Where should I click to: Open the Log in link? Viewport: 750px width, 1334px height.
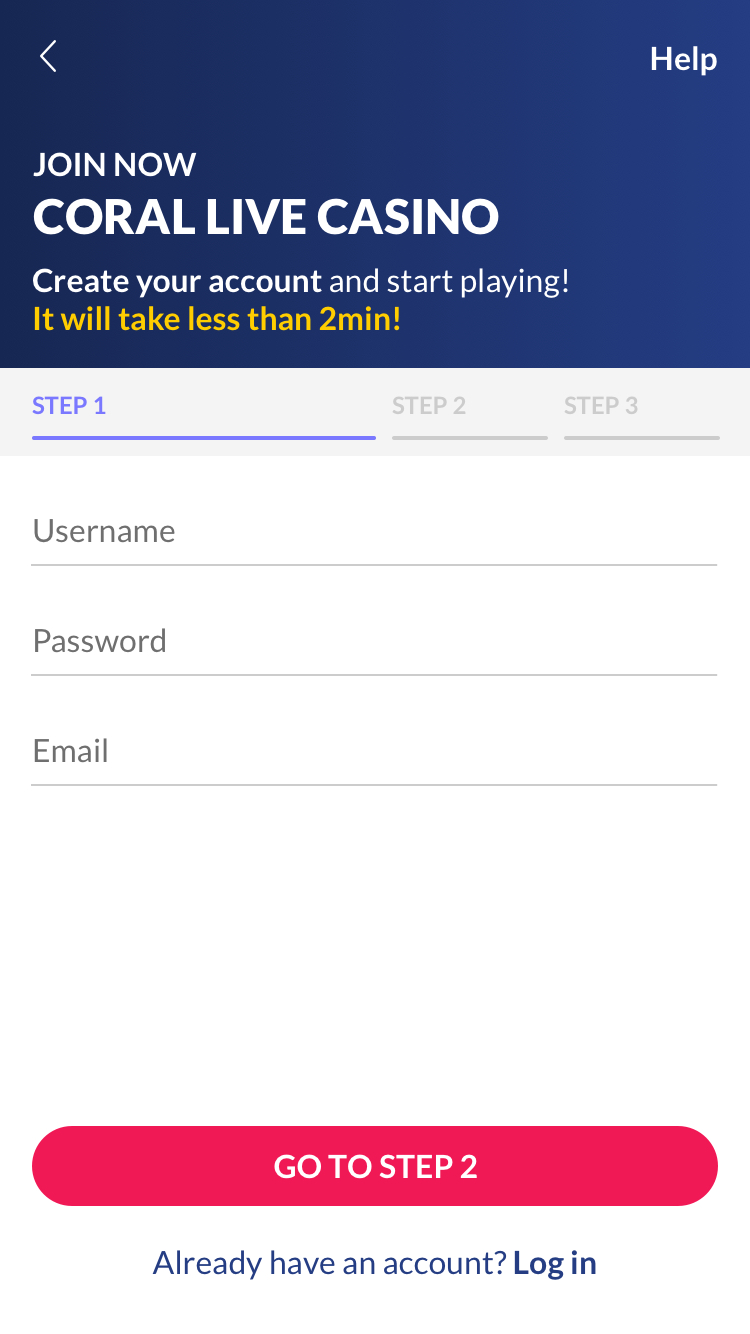click(555, 1263)
